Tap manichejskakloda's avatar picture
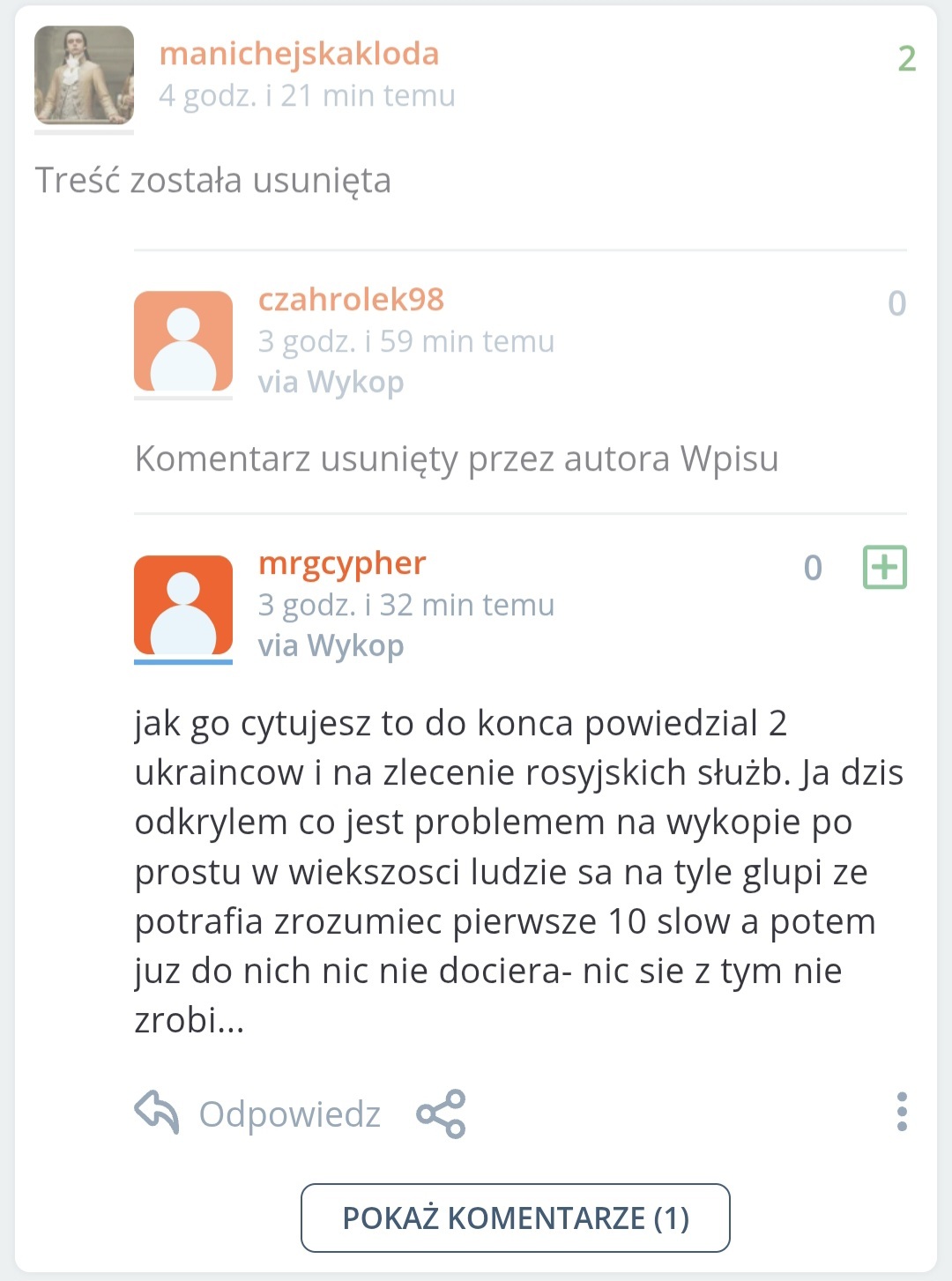The image size is (952, 1281). pyautogui.click(x=84, y=75)
